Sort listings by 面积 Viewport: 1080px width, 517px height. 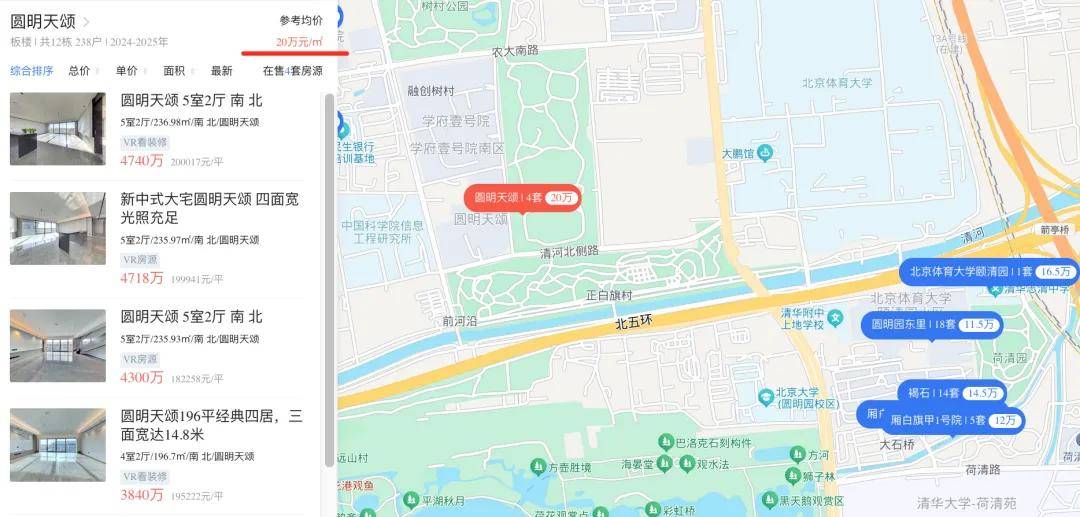point(174,71)
